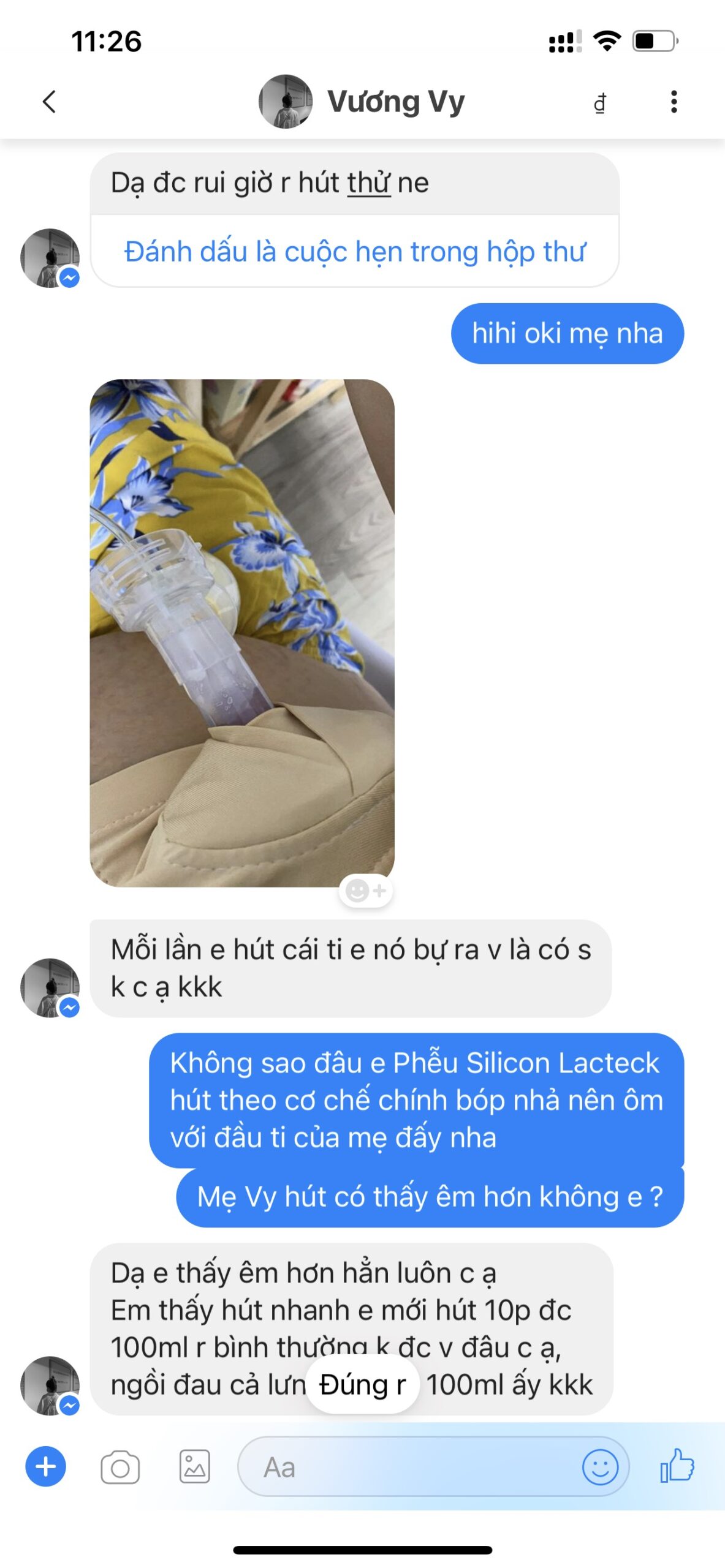The height and width of the screenshot is (1568, 725).
Task: Select the 'Đúng r' quick reply suggestion
Action: pos(363,1385)
